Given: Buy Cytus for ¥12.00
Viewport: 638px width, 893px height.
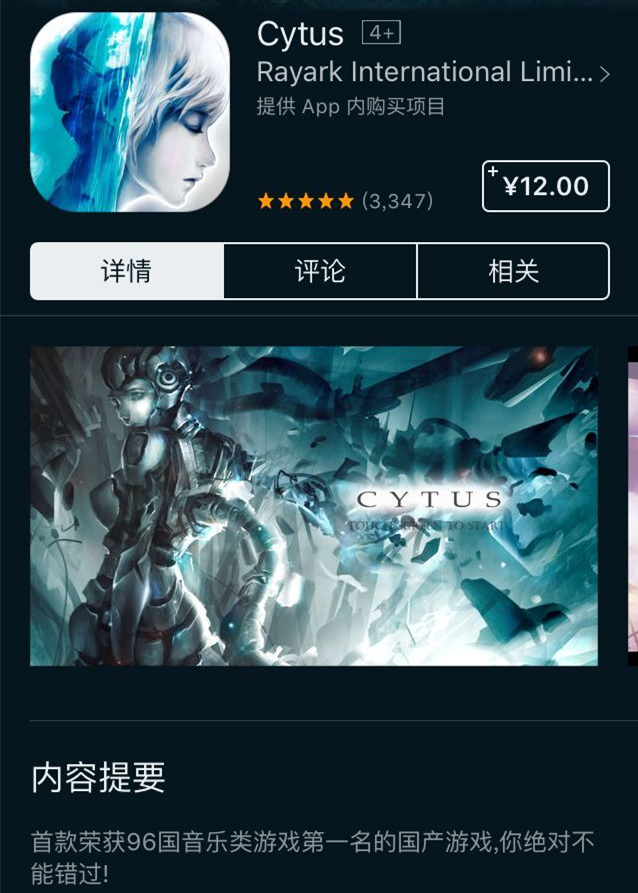Looking at the screenshot, I should click(x=545, y=186).
